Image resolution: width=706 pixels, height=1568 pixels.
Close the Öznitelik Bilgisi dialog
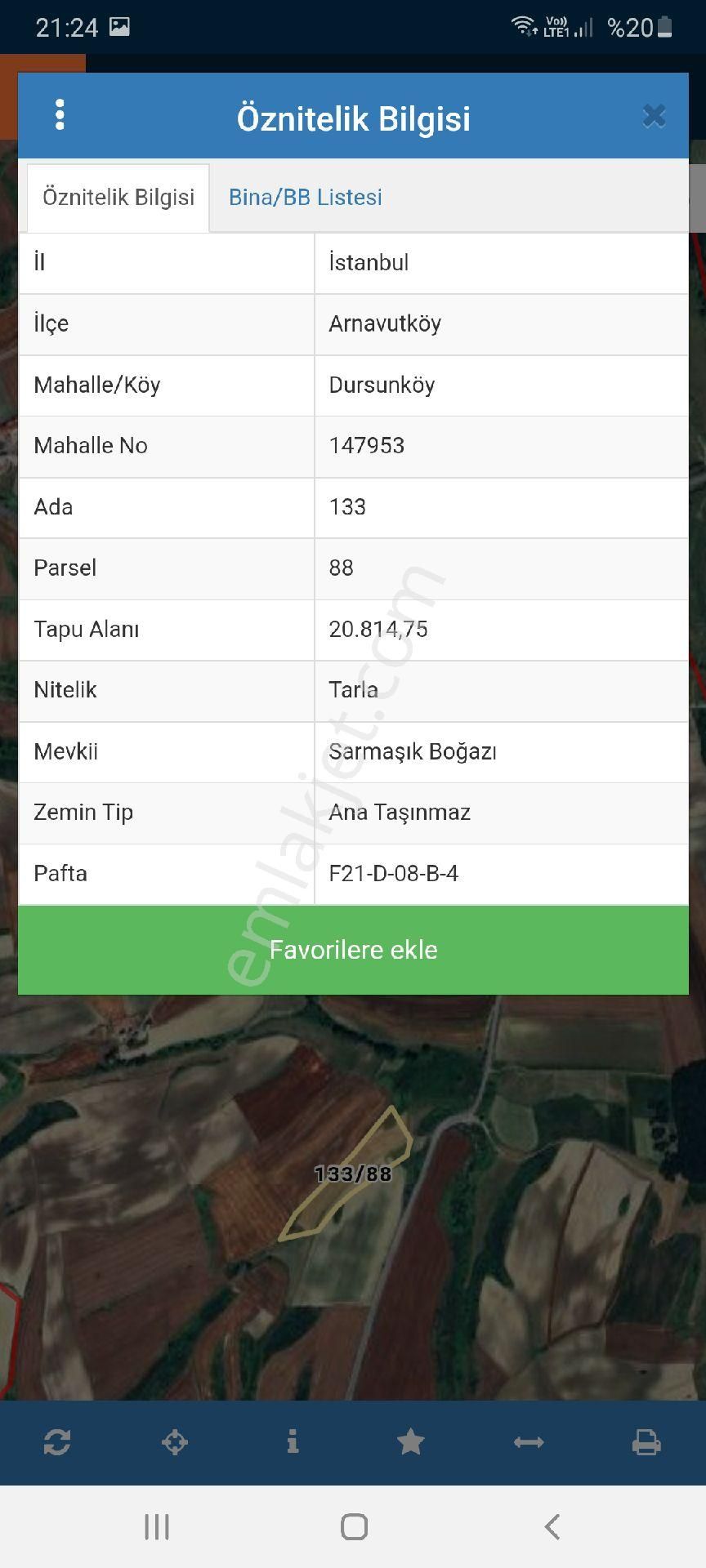[654, 117]
